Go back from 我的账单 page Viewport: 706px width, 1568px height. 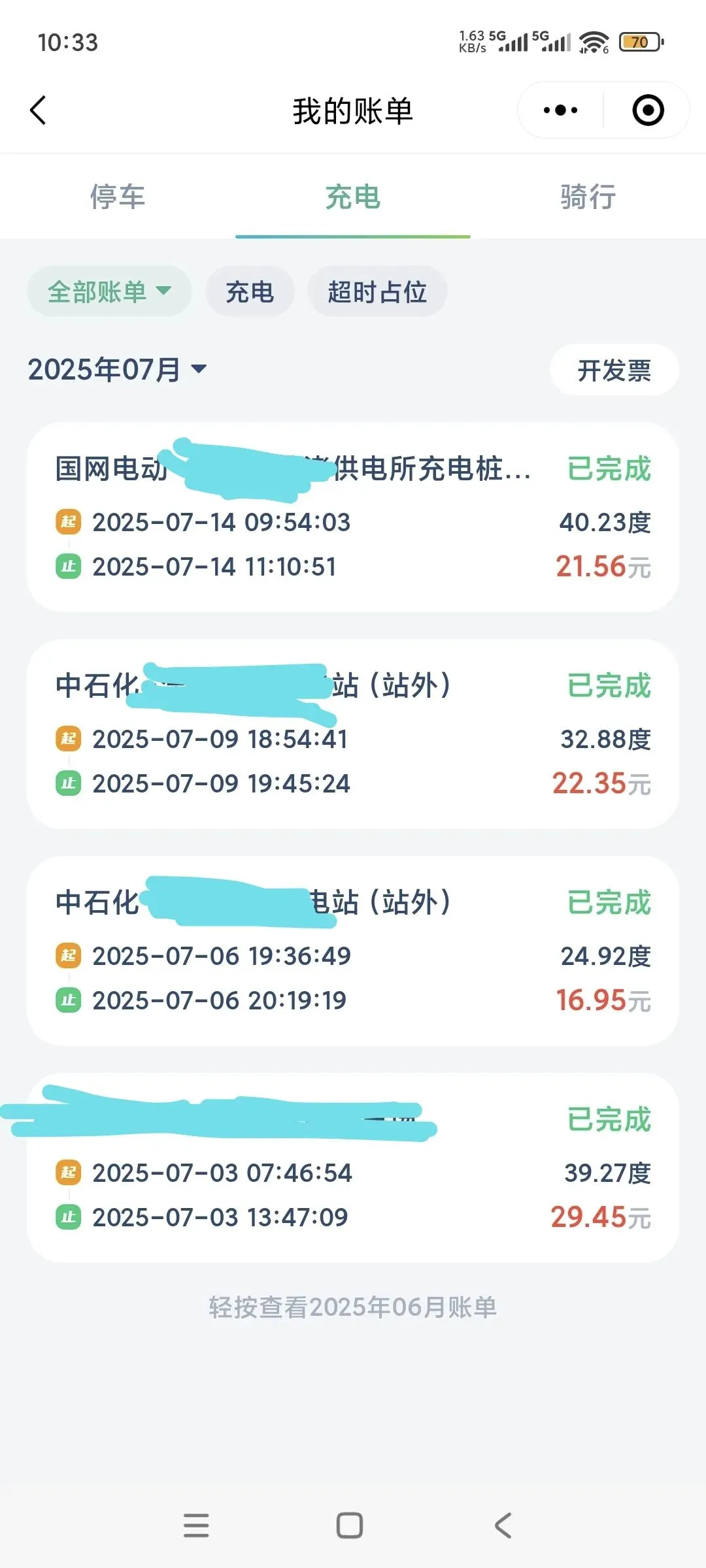pyautogui.click(x=39, y=110)
